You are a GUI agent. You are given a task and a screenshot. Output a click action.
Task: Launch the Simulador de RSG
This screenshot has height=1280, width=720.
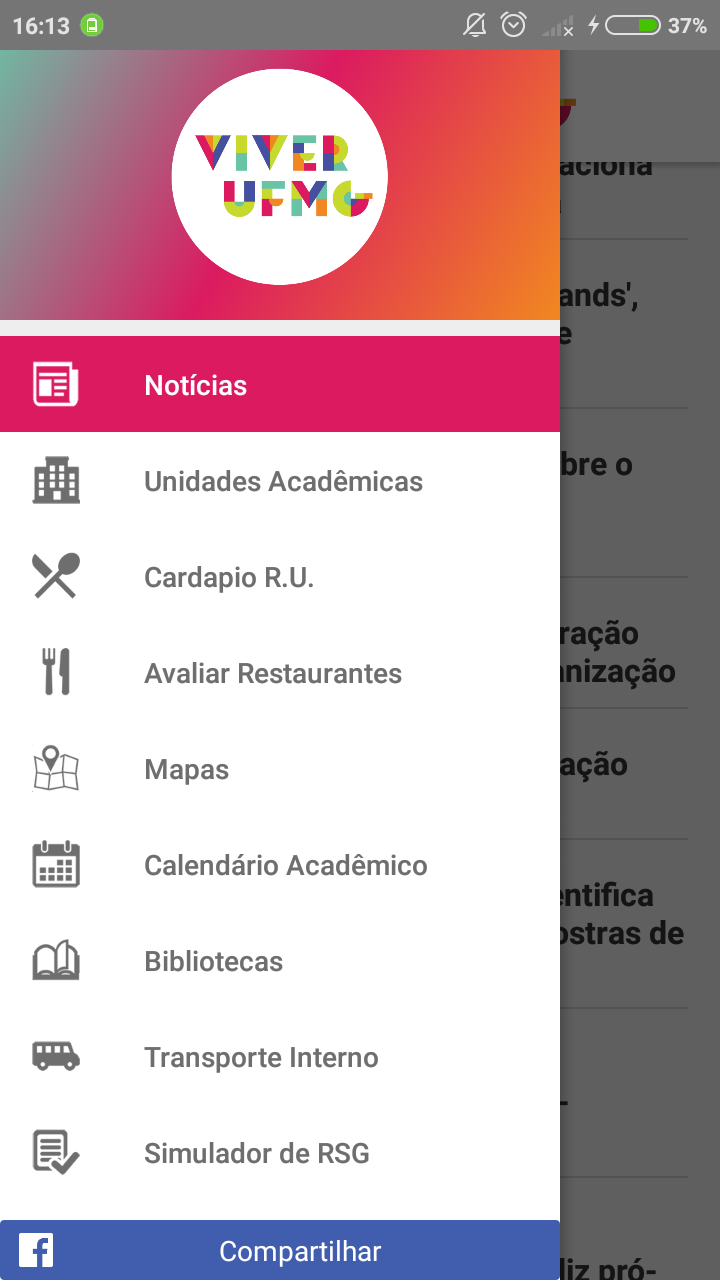point(280,1153)
